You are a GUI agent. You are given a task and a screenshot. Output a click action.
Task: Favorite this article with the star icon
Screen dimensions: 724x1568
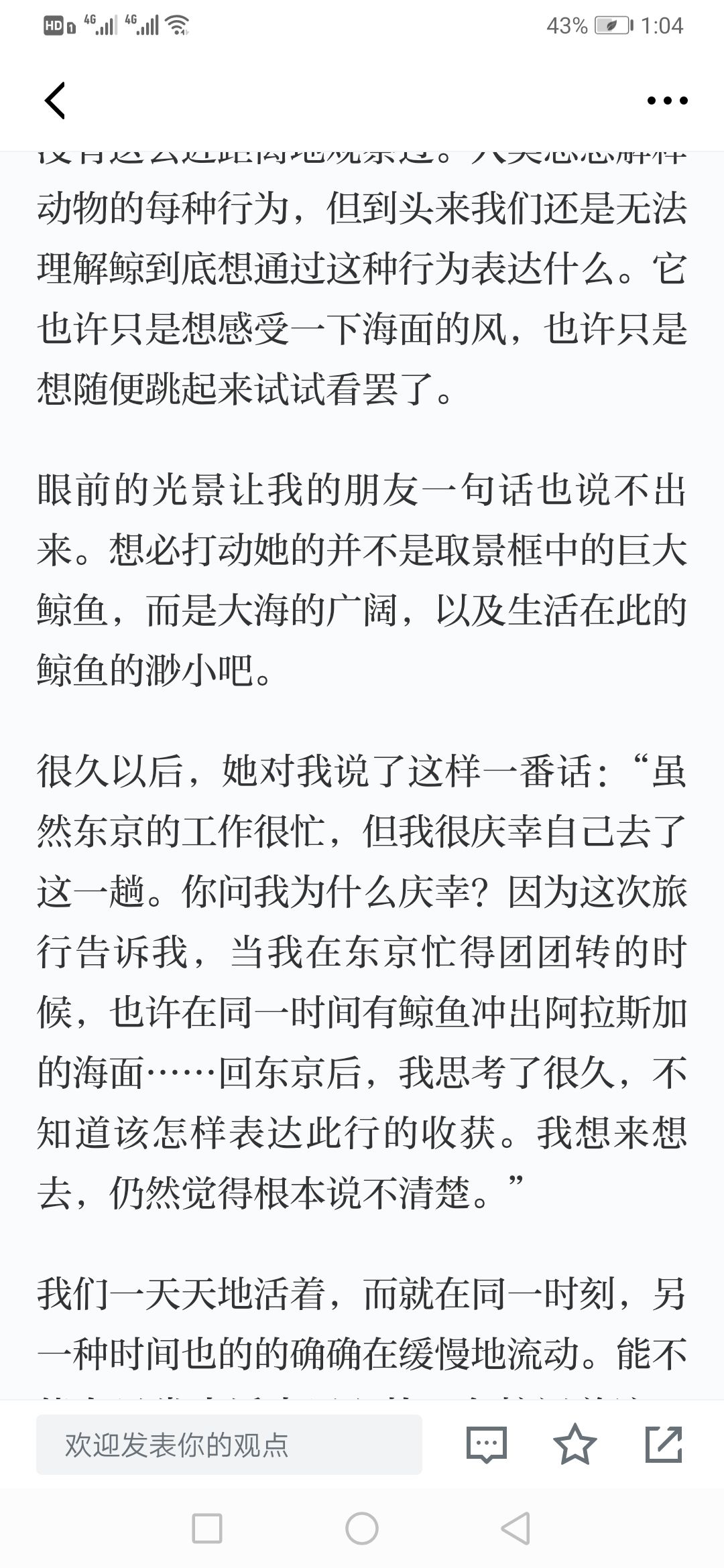(x=575, y=1444)
